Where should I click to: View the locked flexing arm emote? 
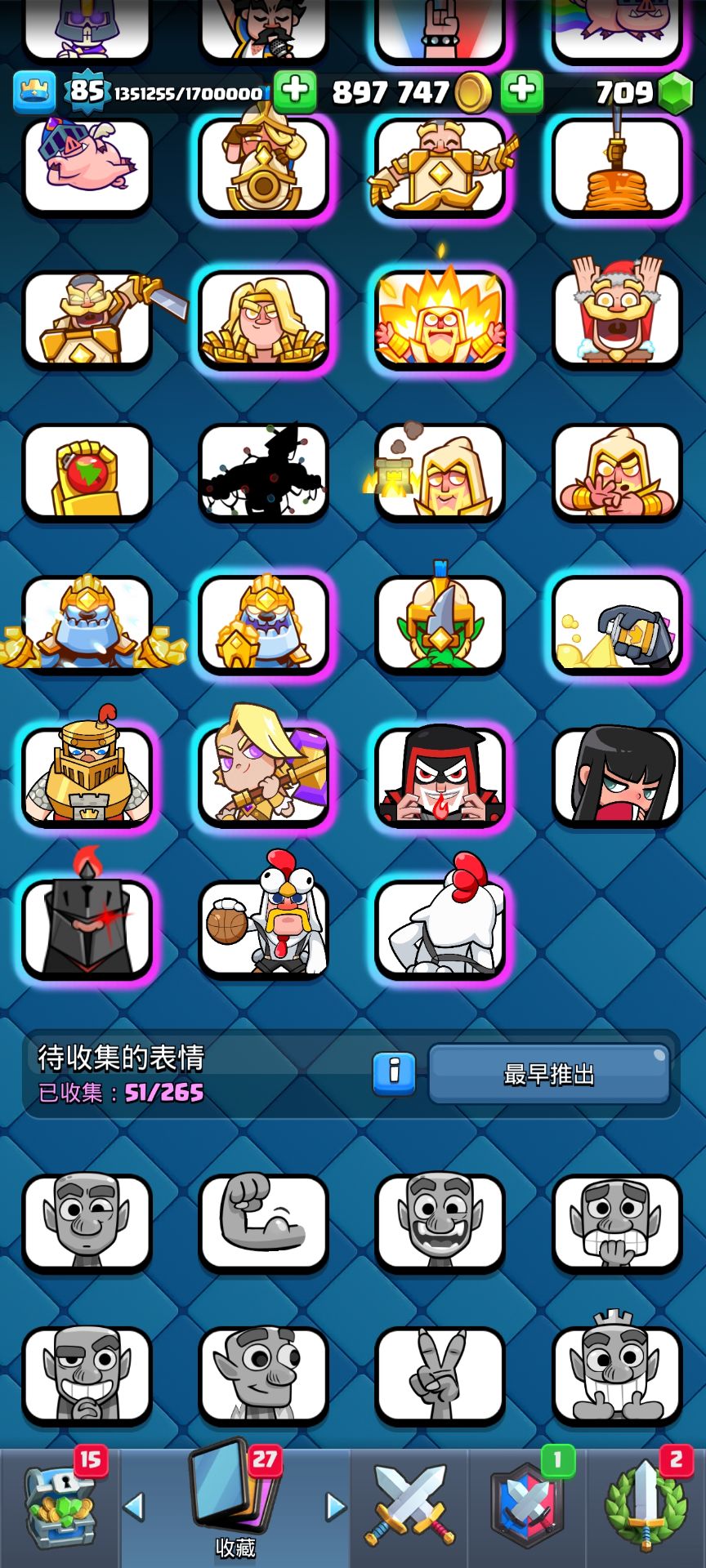263,1223
